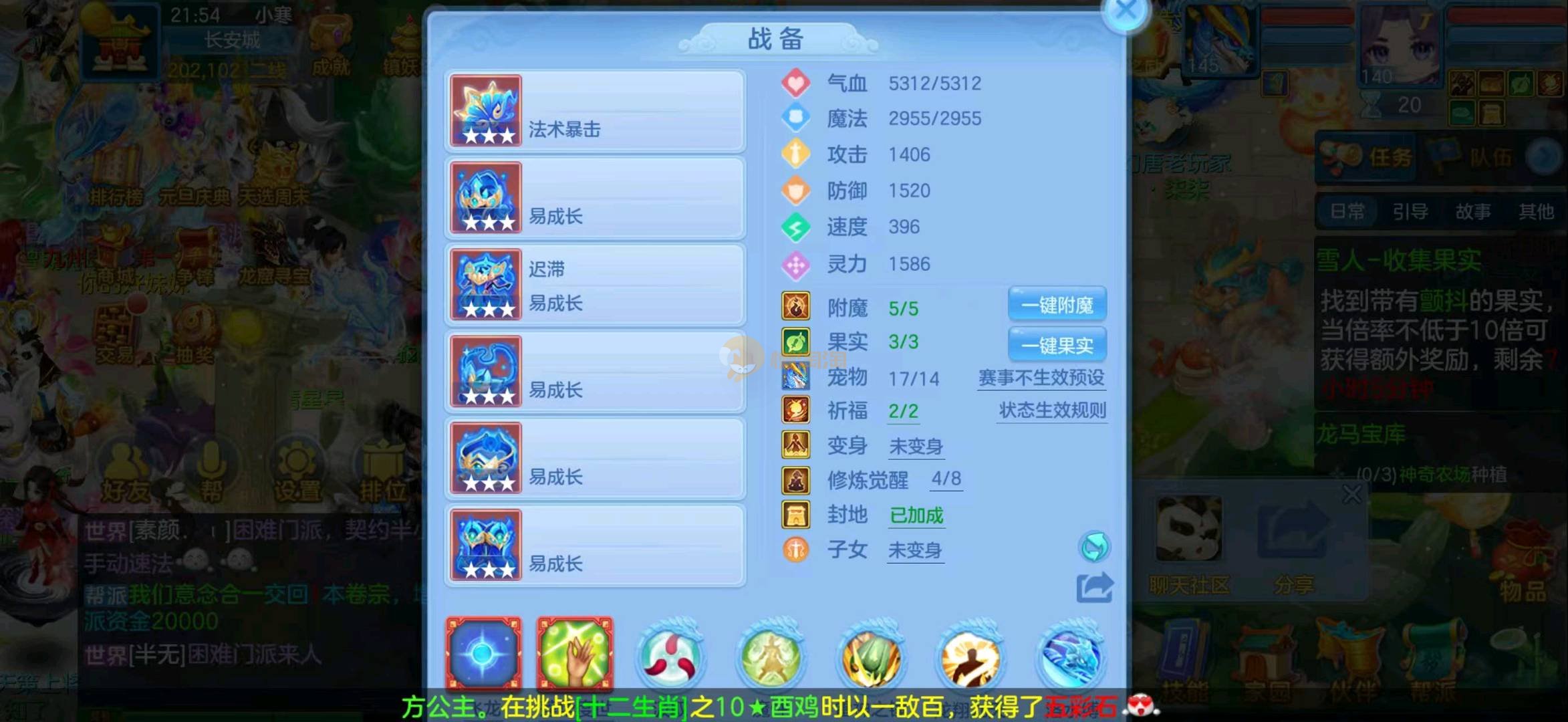Open the 状态生效规则 link
Image resolution: width=1568 pixels, height=722 pixels.
tap(1052, 410)
